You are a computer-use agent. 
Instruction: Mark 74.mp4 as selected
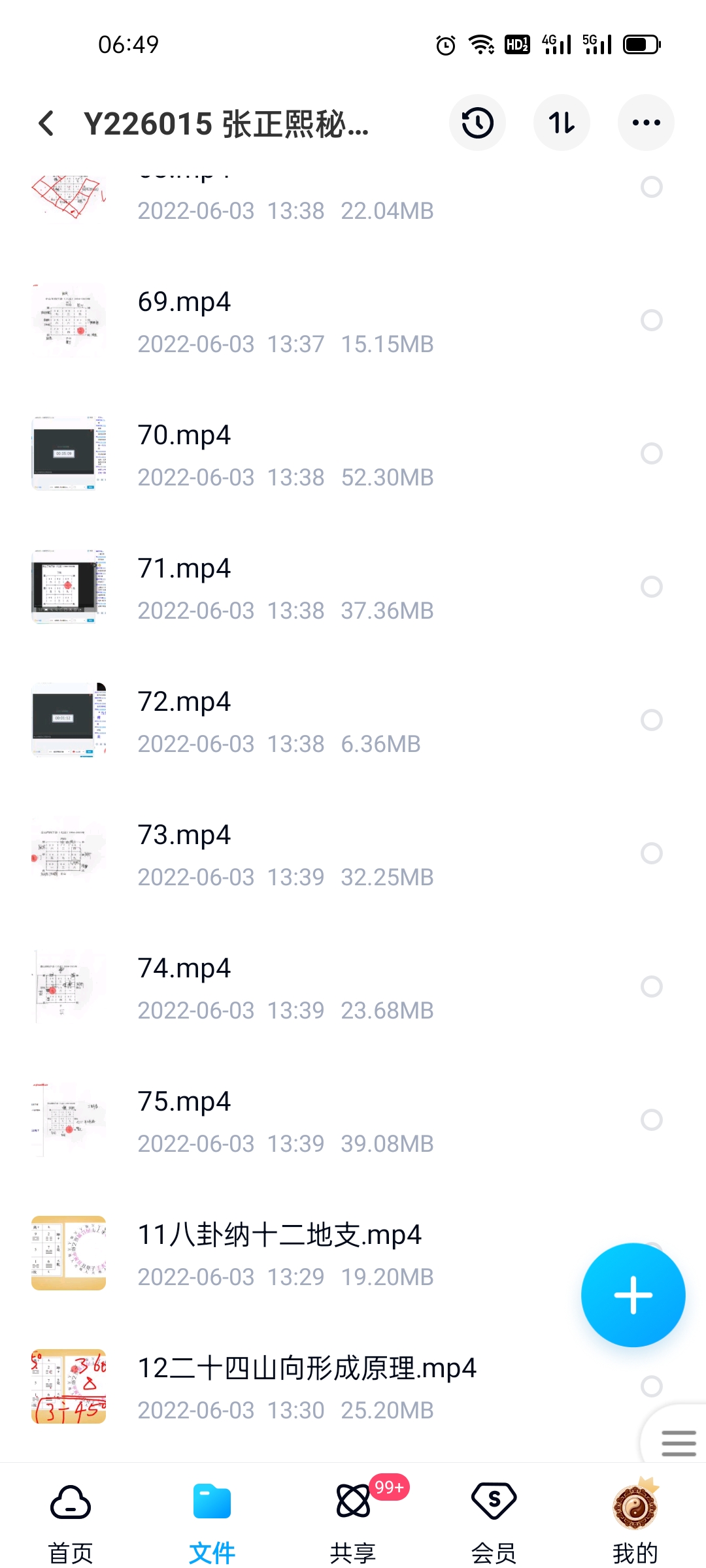(x=652, y=987)
